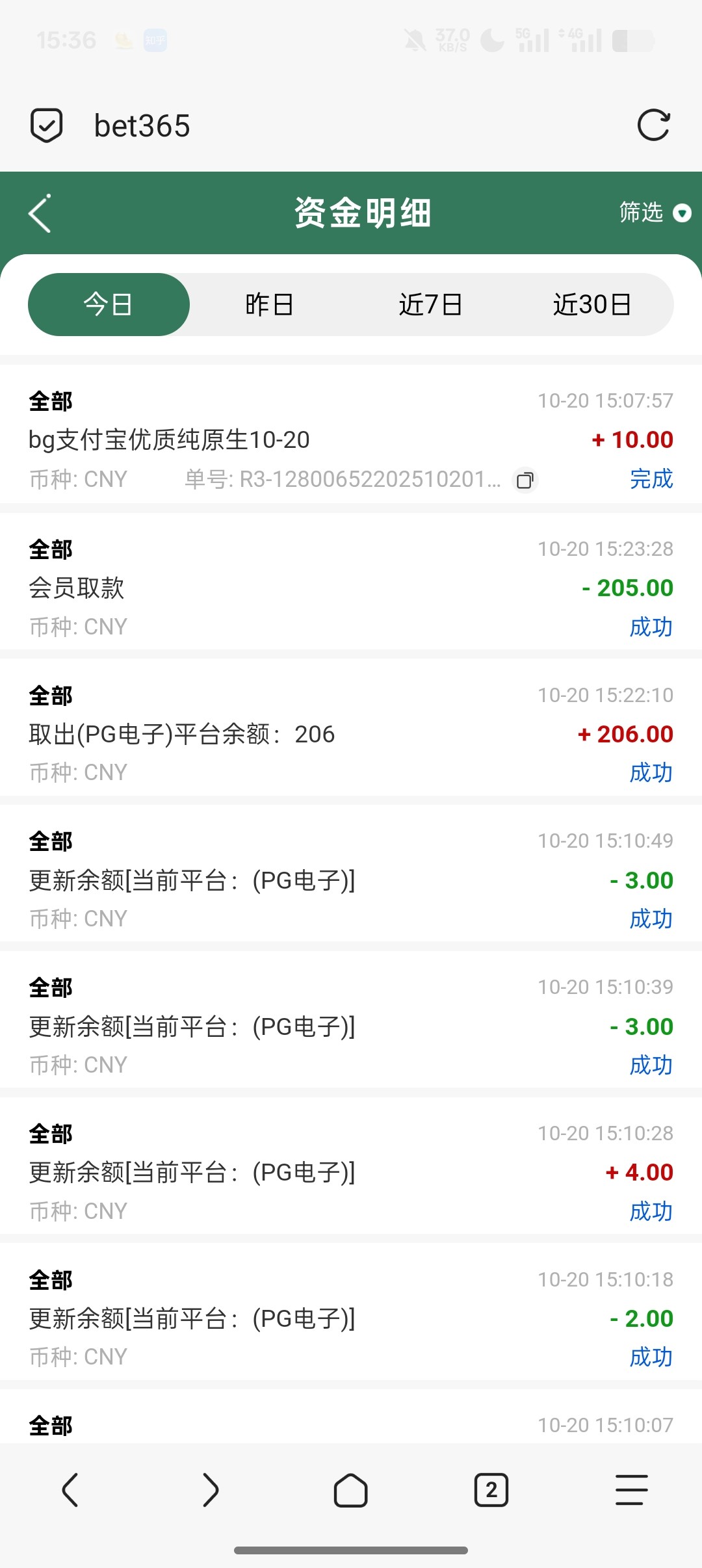The width and height of the screenshot is (702, 1568).
Task: Open the browser home screen icon
Action: [351, 1490]
